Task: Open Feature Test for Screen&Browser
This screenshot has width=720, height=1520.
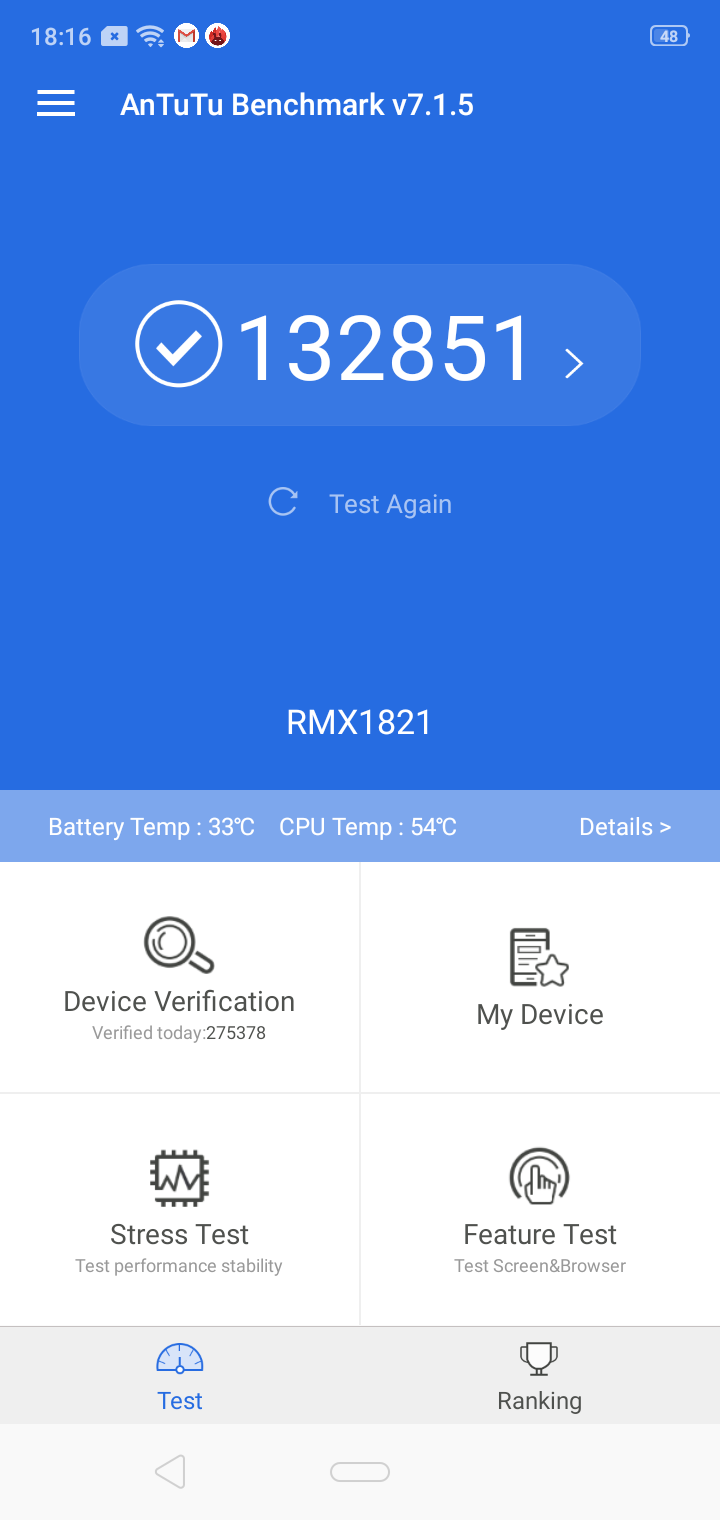Action: click(x=540, y=1210)
